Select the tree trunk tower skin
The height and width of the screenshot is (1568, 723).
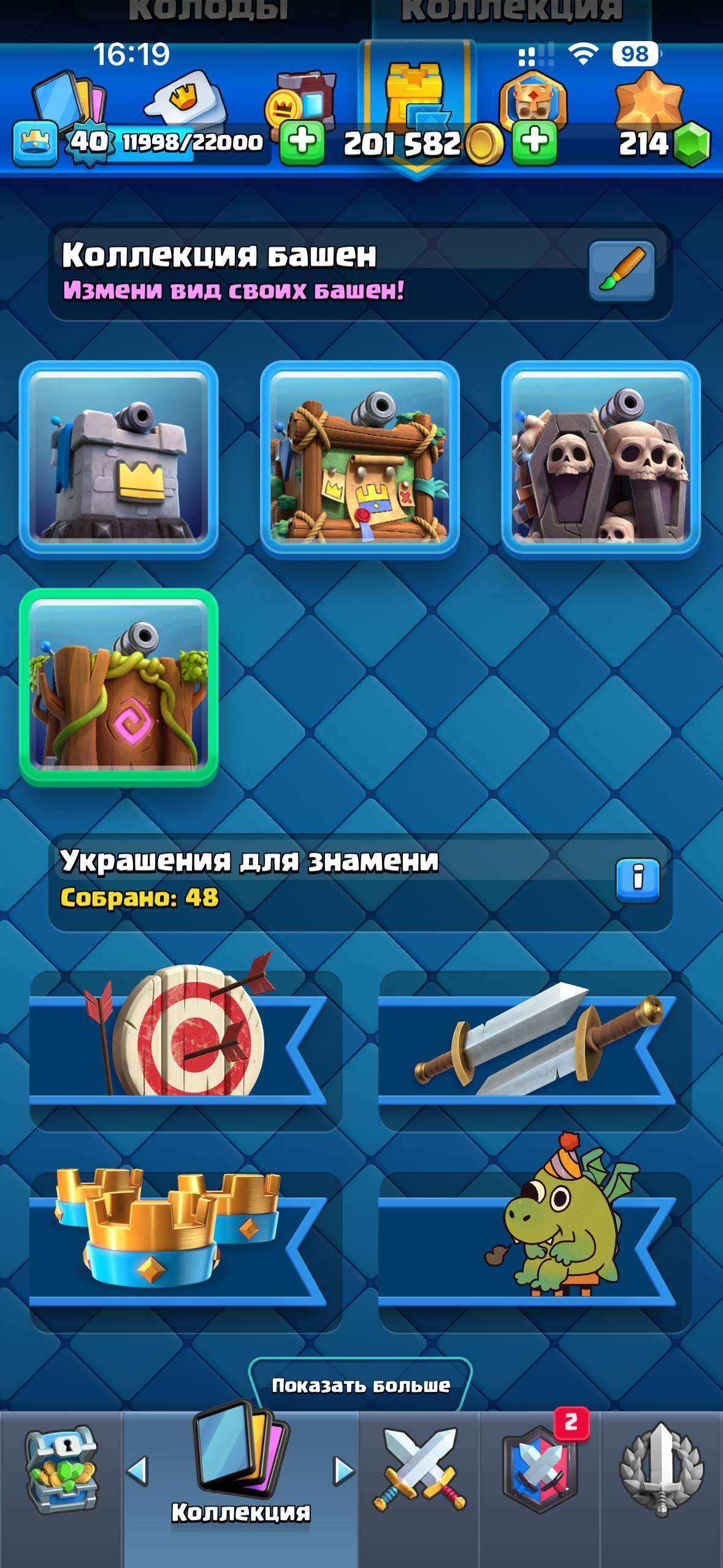(119, 687)
